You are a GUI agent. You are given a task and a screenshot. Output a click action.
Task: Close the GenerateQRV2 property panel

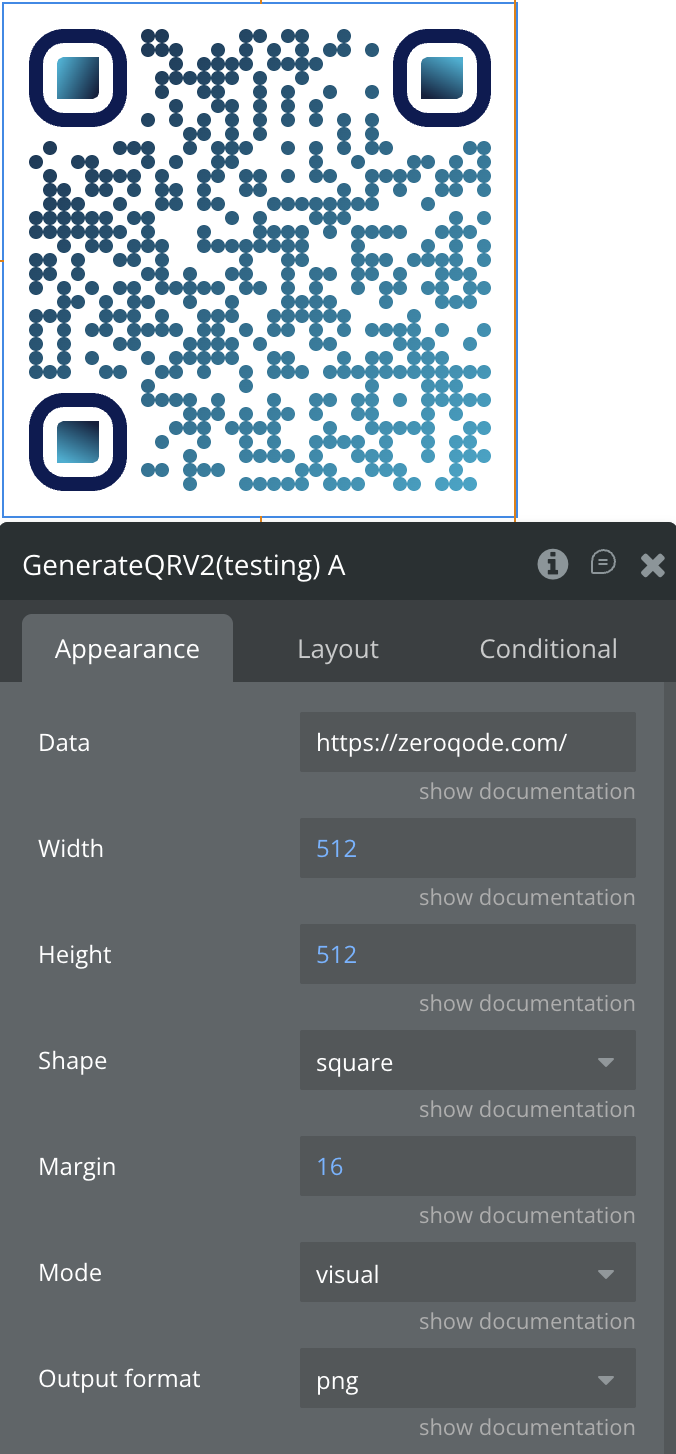652,566
